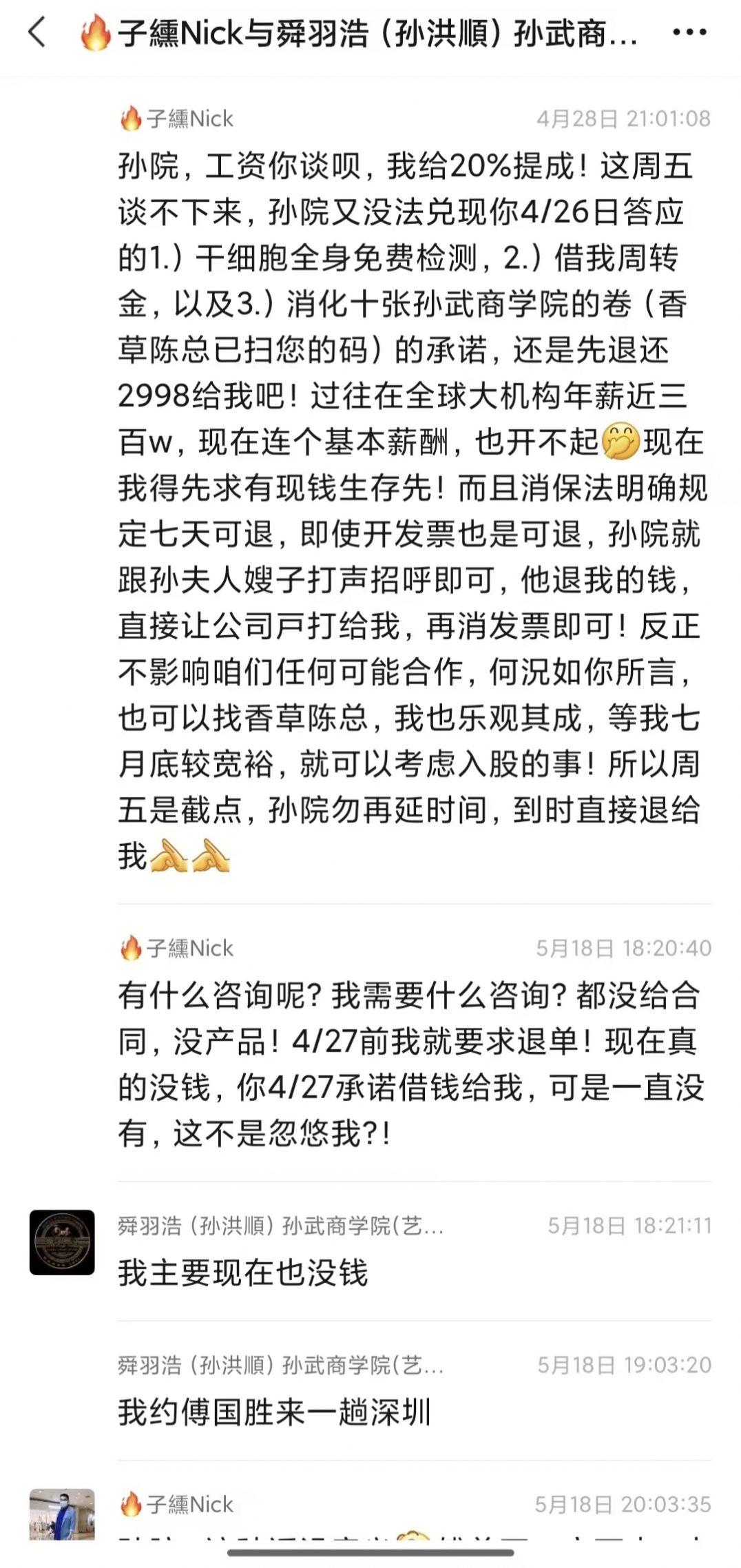
Task: Open the message 我约傅国胜来一趟深圳
Action: click(x=274, y=1412)
